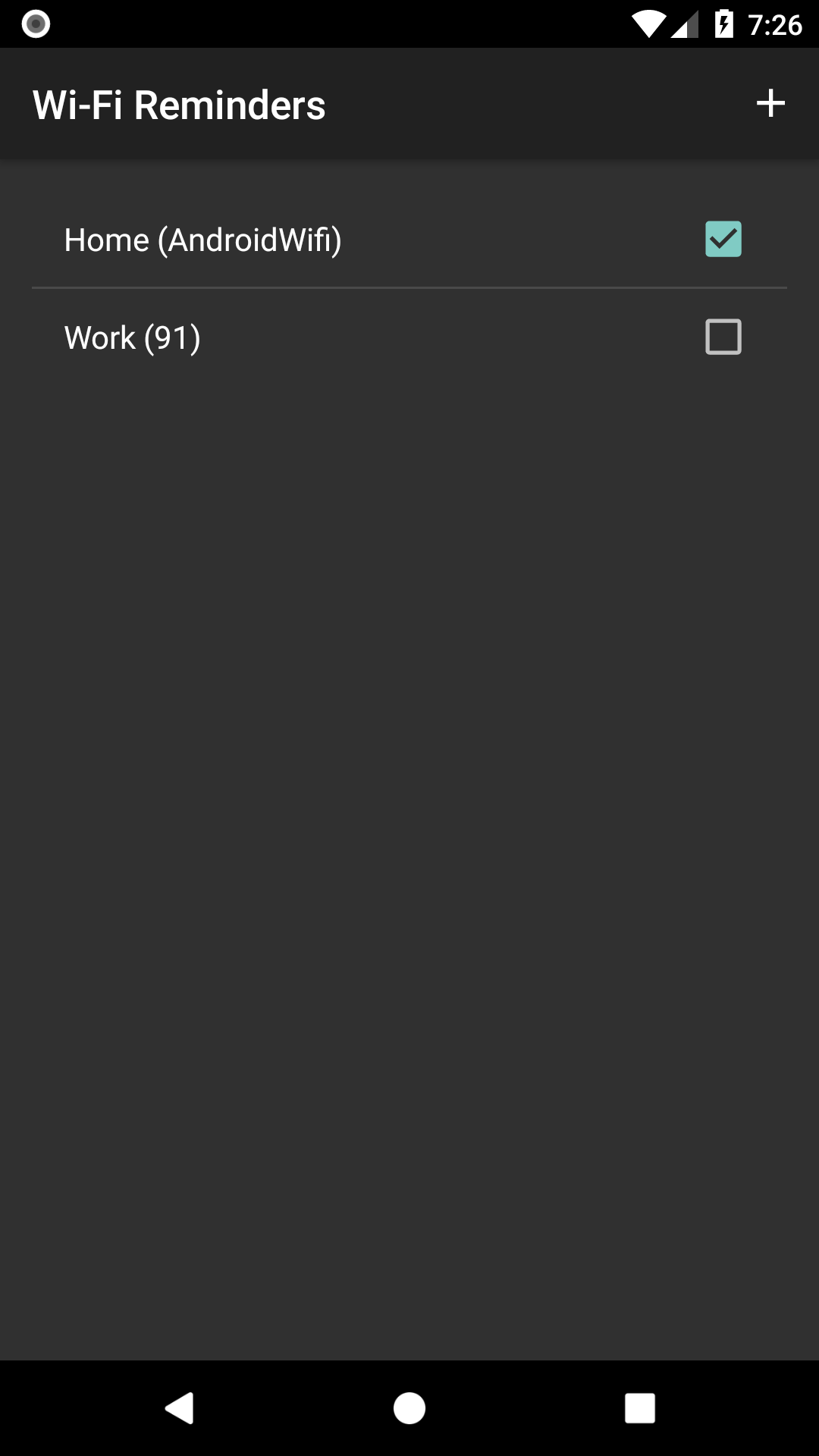Open recent apps from navigation bar
Viewport: 819px width, 1456px height.
point(639,1408)
